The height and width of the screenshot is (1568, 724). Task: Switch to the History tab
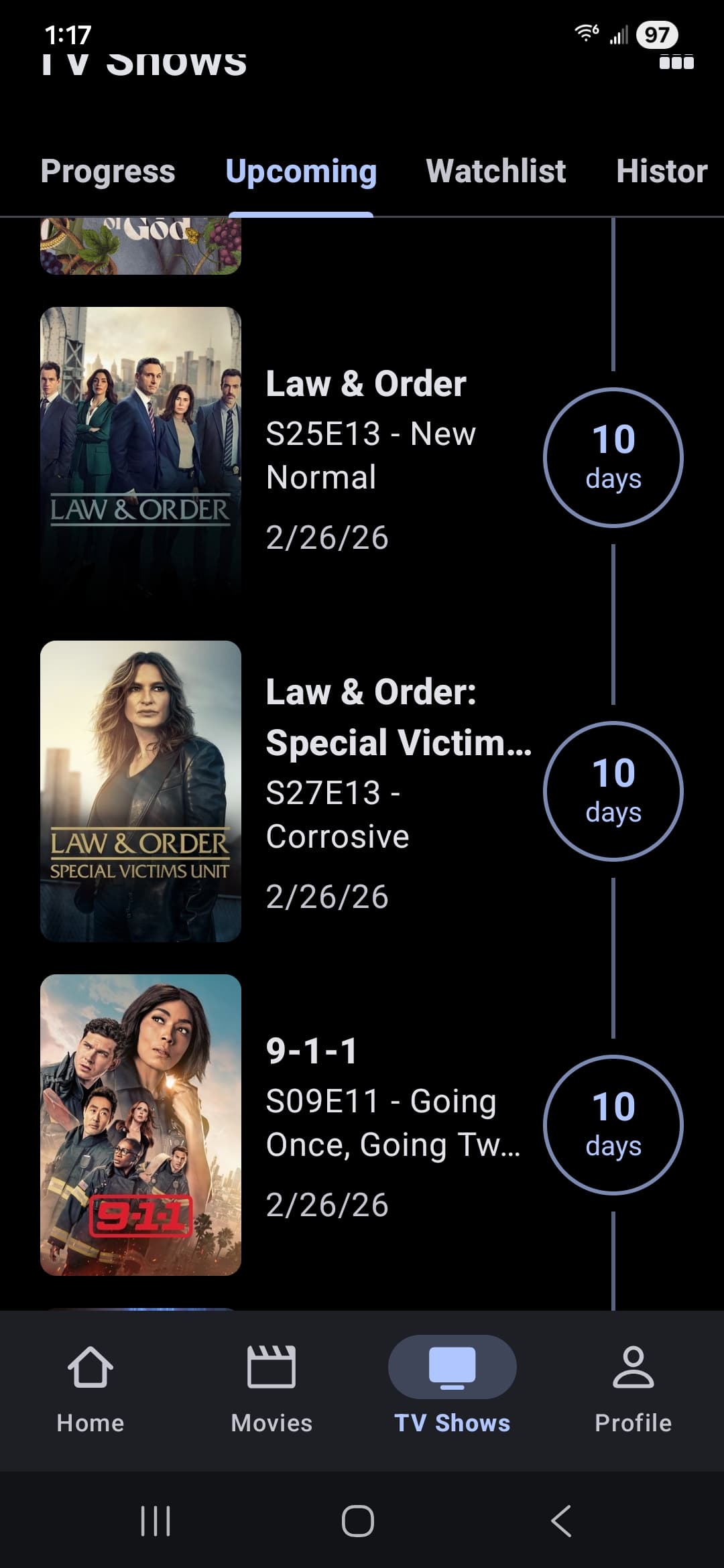(661, 172)
